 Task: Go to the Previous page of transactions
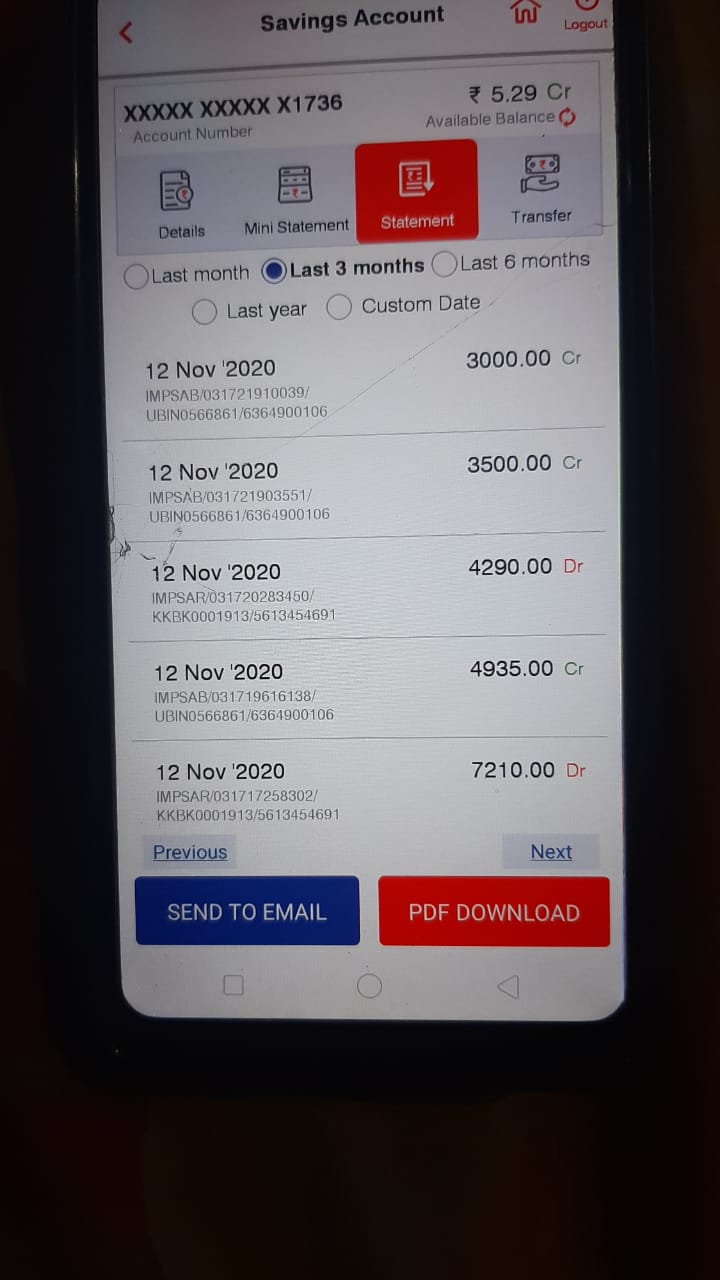pyautogui.click(x=190, y=852)
